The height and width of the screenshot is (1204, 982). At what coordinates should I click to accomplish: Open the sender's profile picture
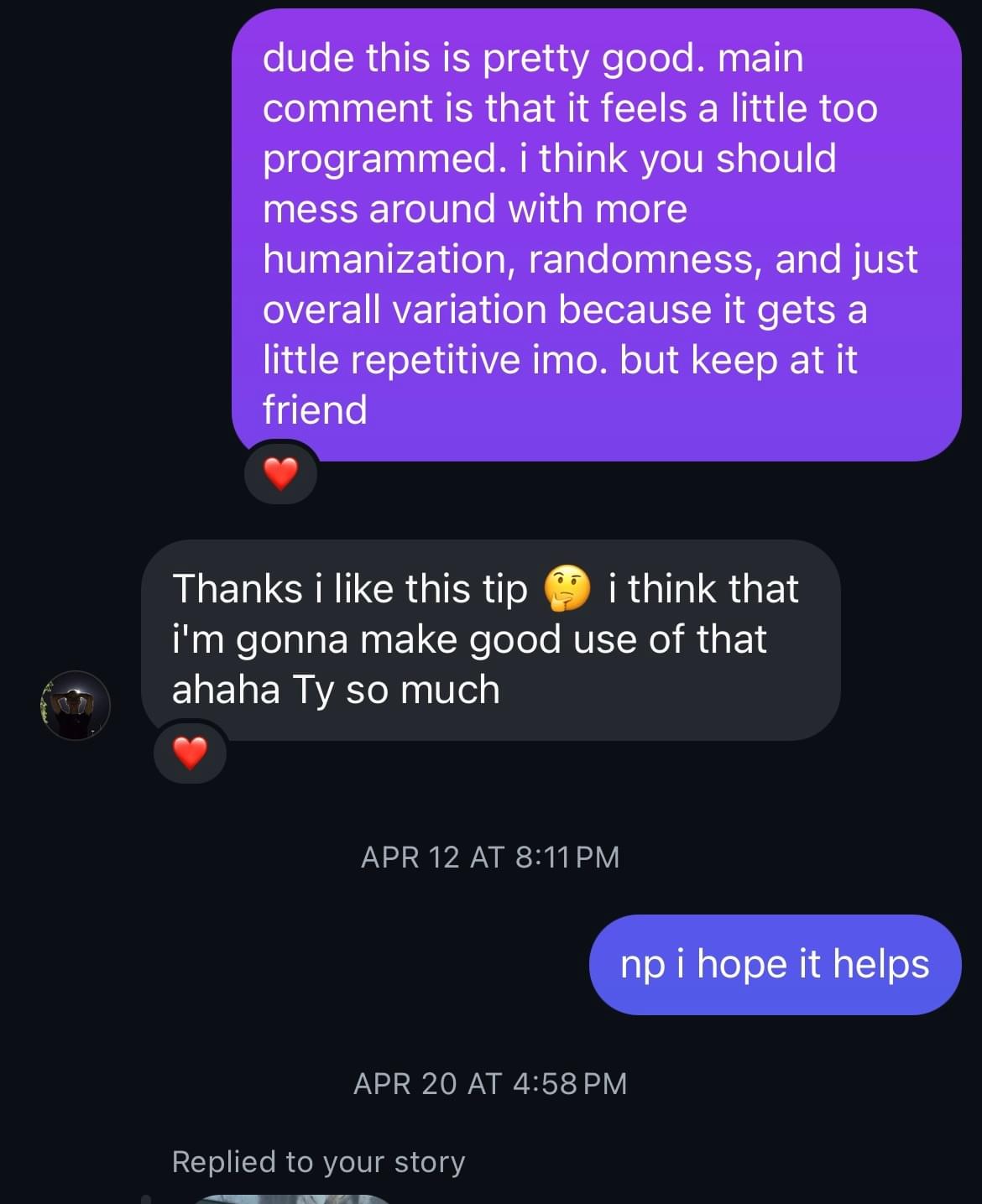pos(76,705)
